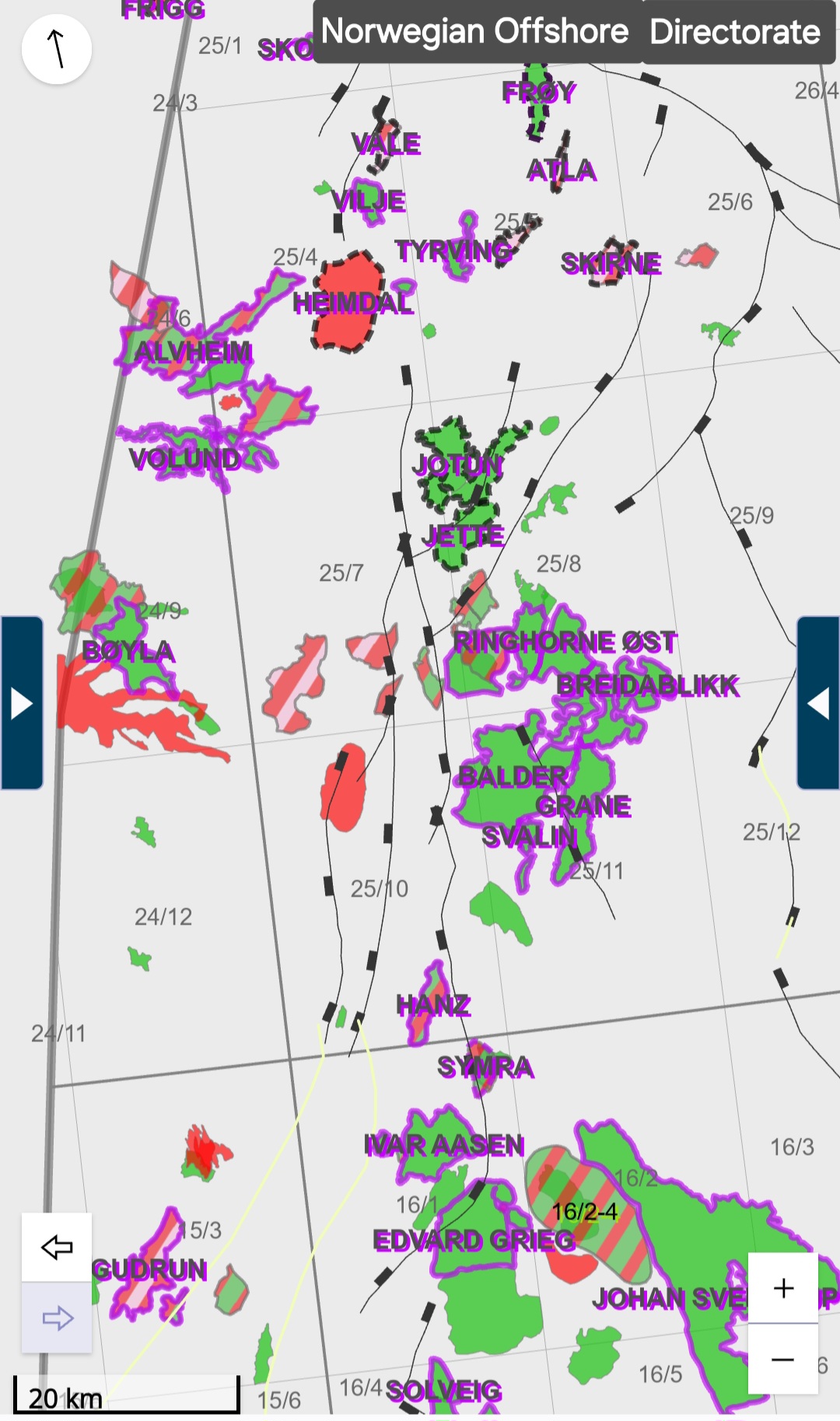
Task: Go back to the previous map extent
Action: click(x=57, y=1247)
